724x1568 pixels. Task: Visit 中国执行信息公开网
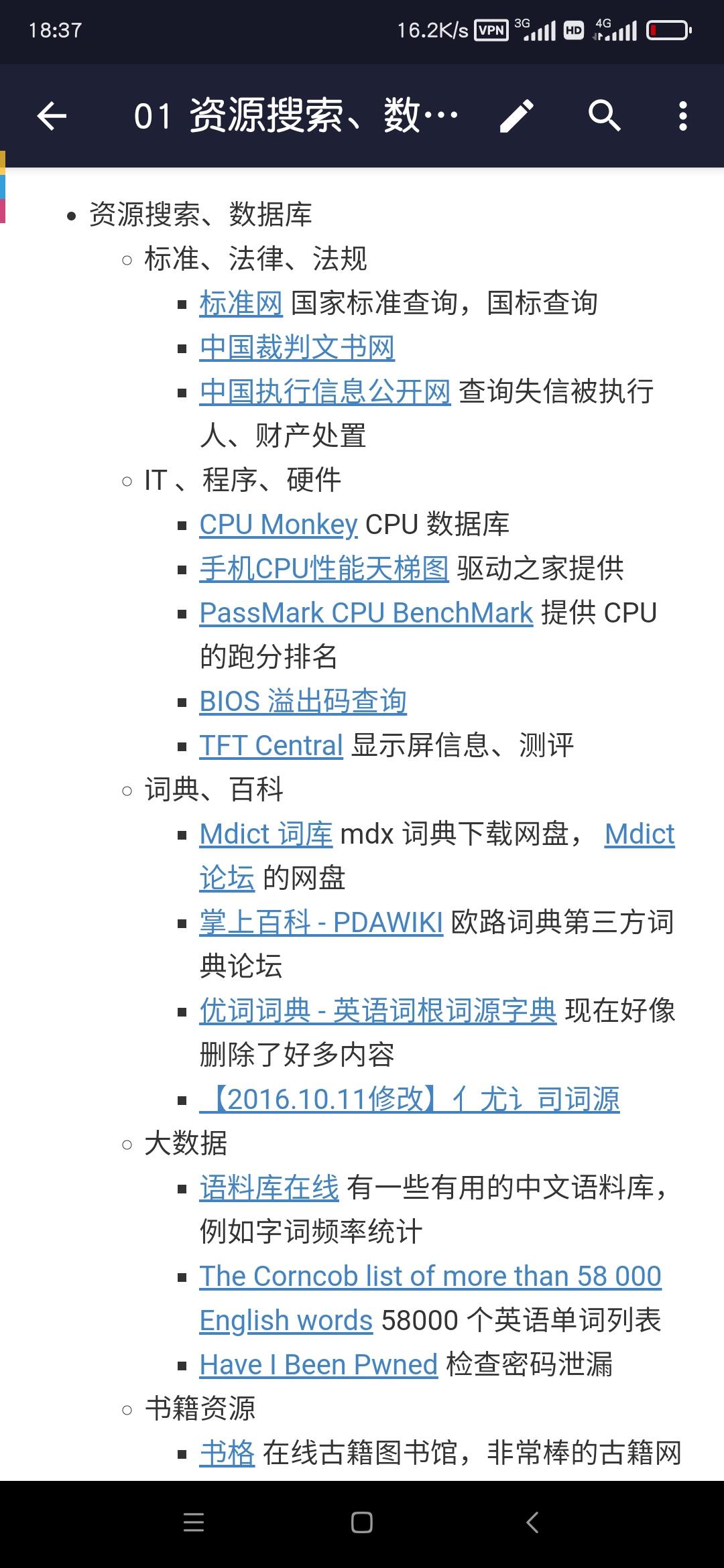[x=324, y=392]
